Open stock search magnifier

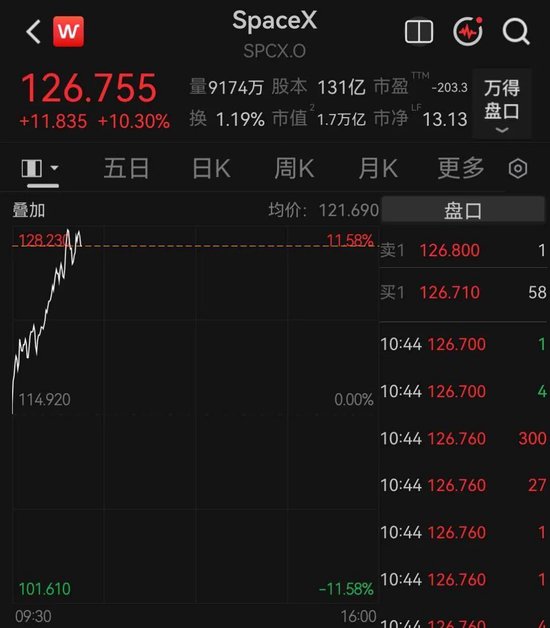click(516, 31)
